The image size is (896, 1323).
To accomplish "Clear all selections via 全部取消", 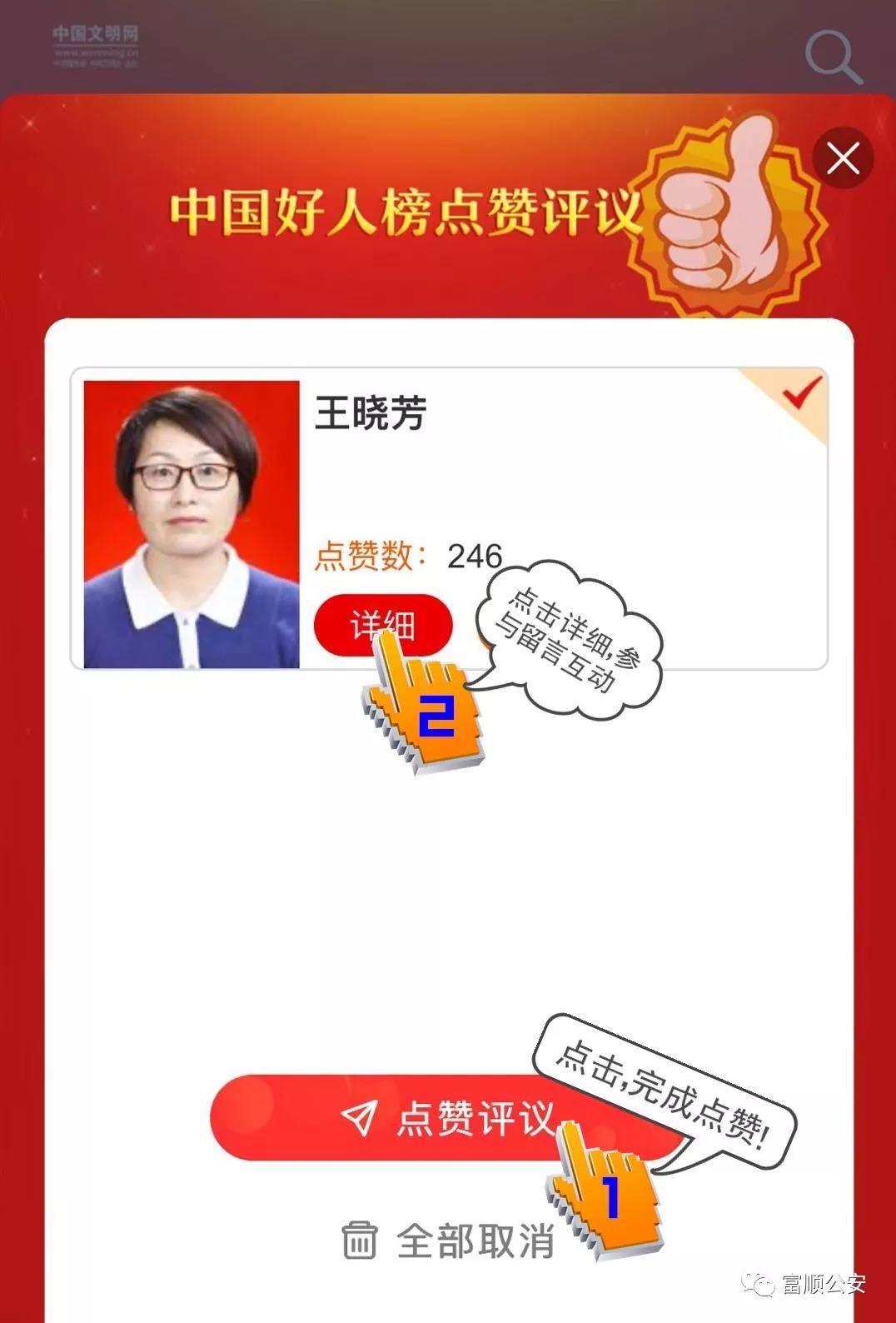I will 450,1241.
